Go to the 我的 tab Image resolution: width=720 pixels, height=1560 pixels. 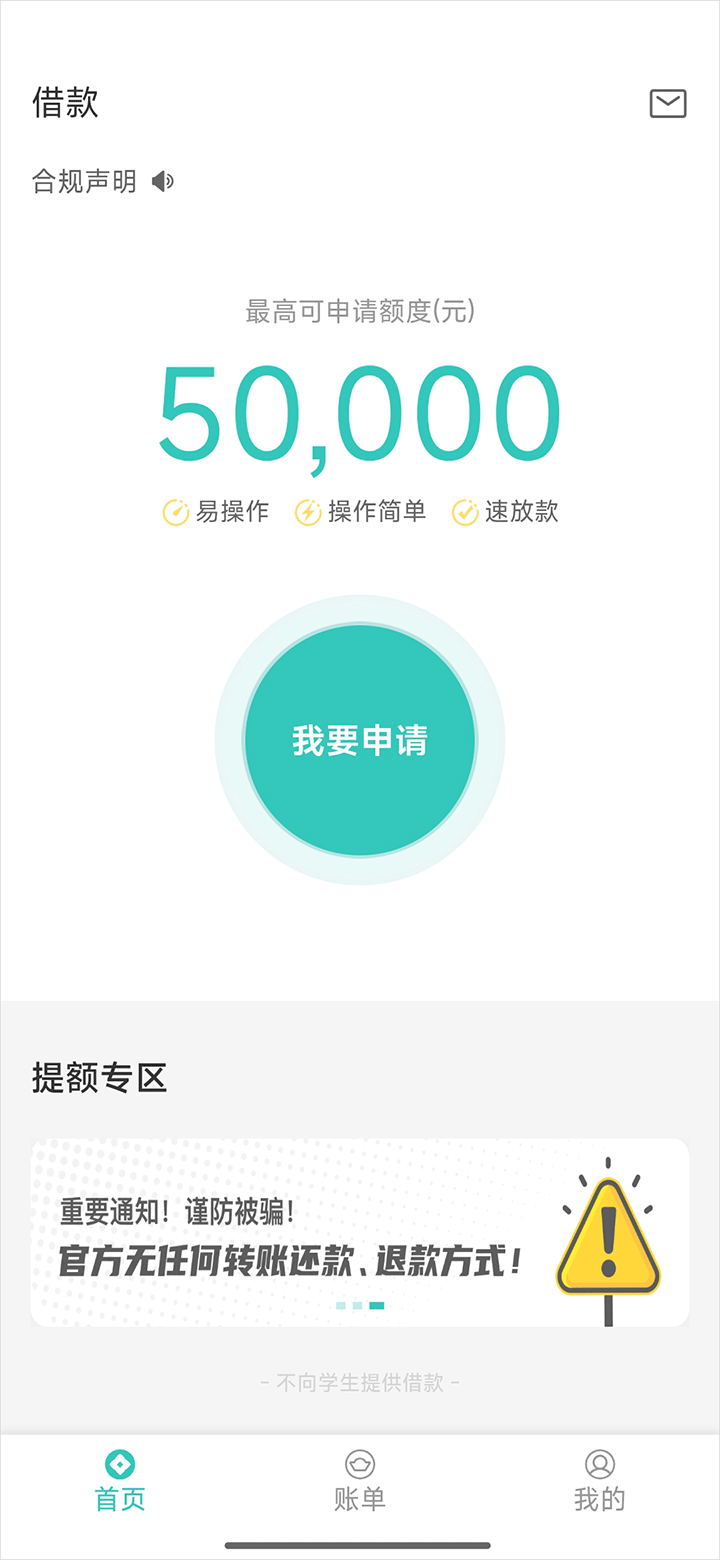point(600,1482)
